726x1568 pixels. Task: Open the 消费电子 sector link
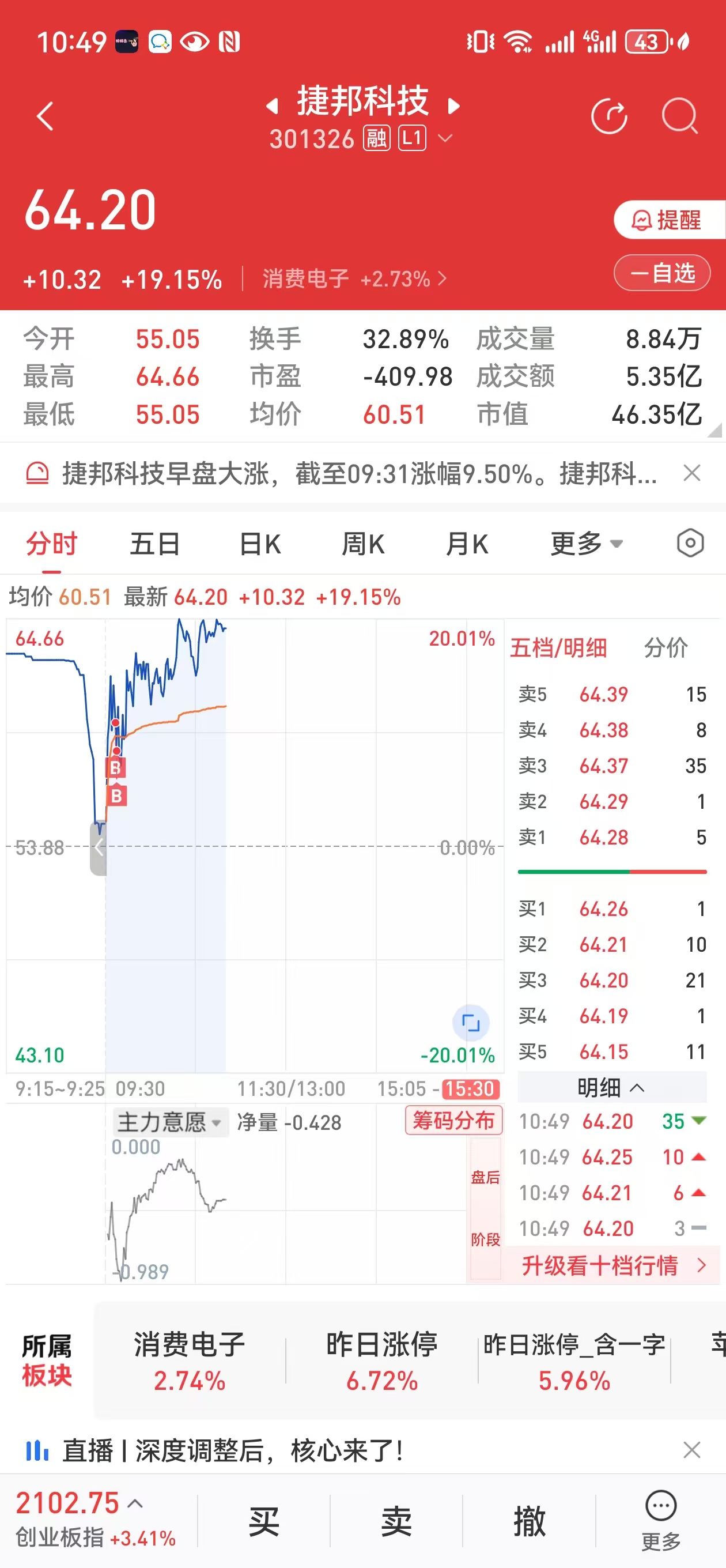tap(354, 279)
